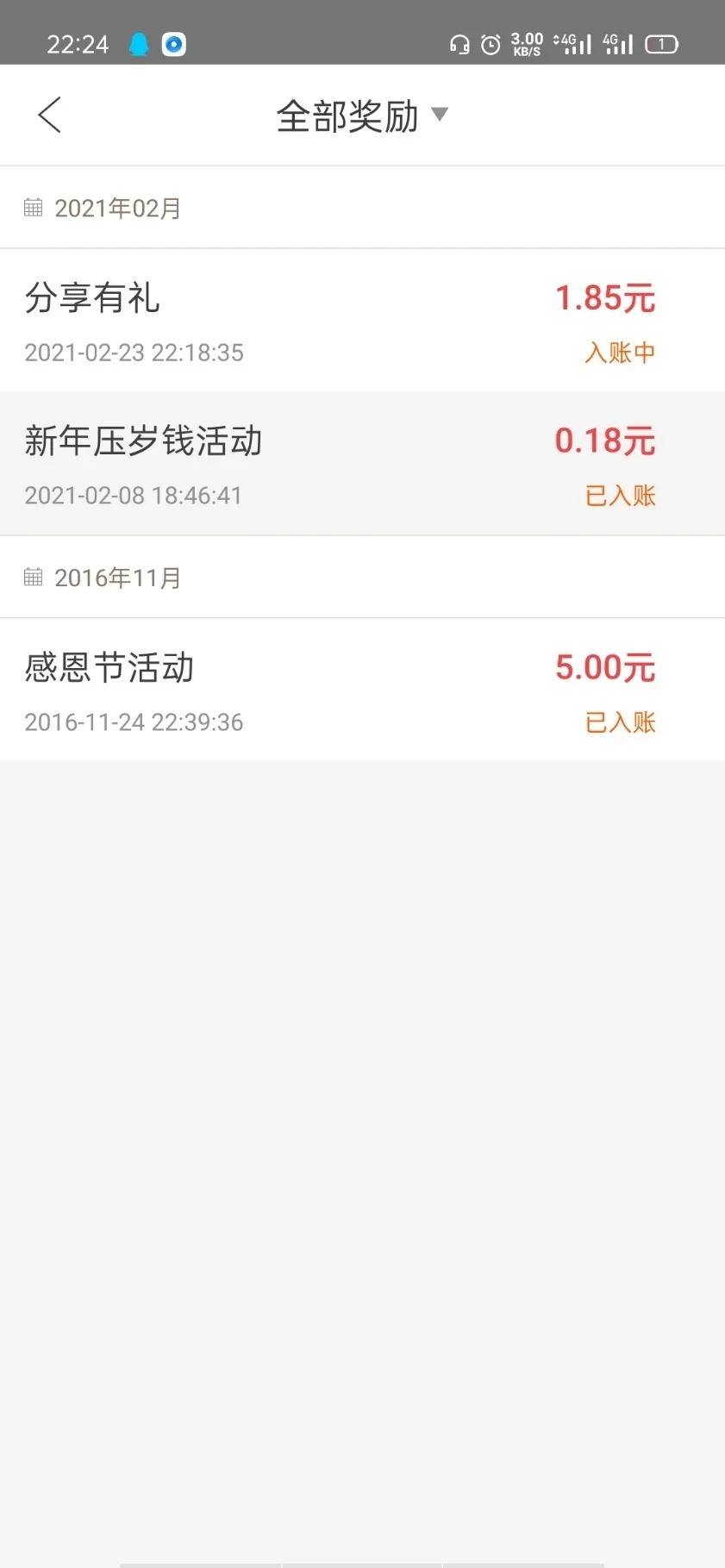This screenshot has height=1568, width=725.
Task: Expand the 全部奖励 filter dropdown
Action: pos(362,116)
